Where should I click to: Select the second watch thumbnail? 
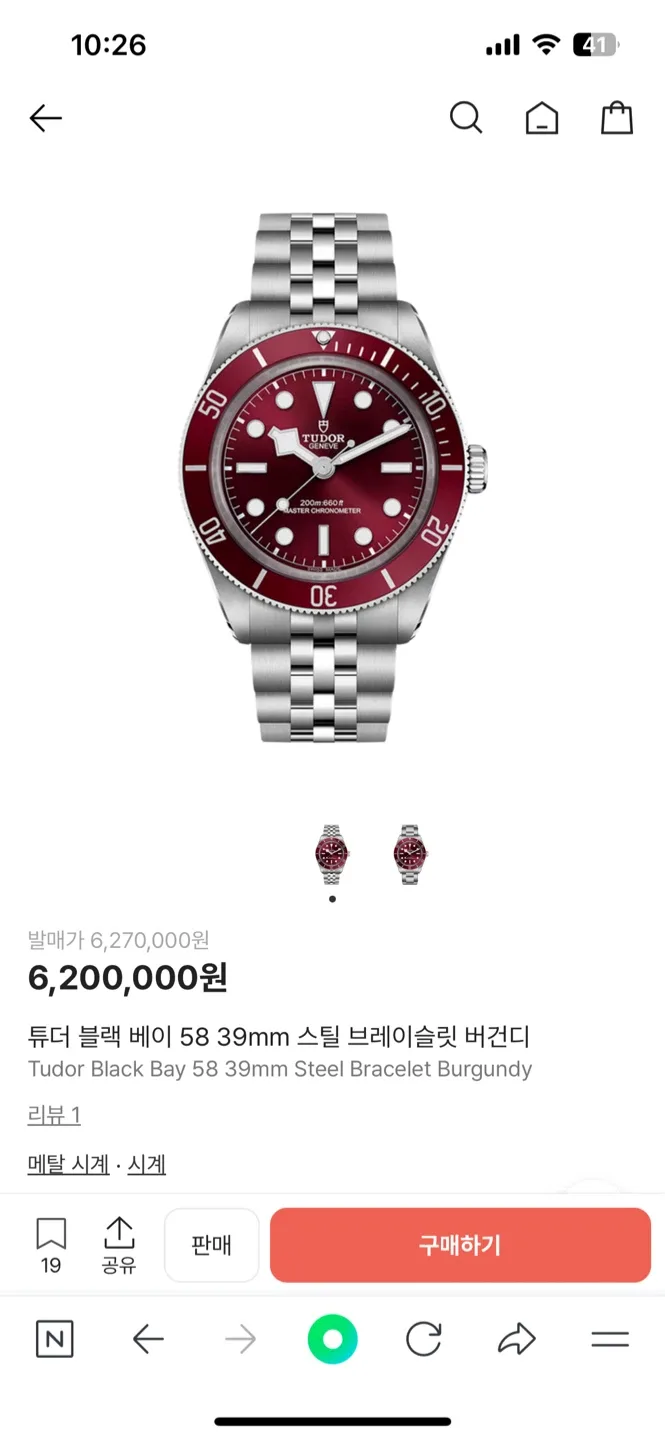pos(410,854)
